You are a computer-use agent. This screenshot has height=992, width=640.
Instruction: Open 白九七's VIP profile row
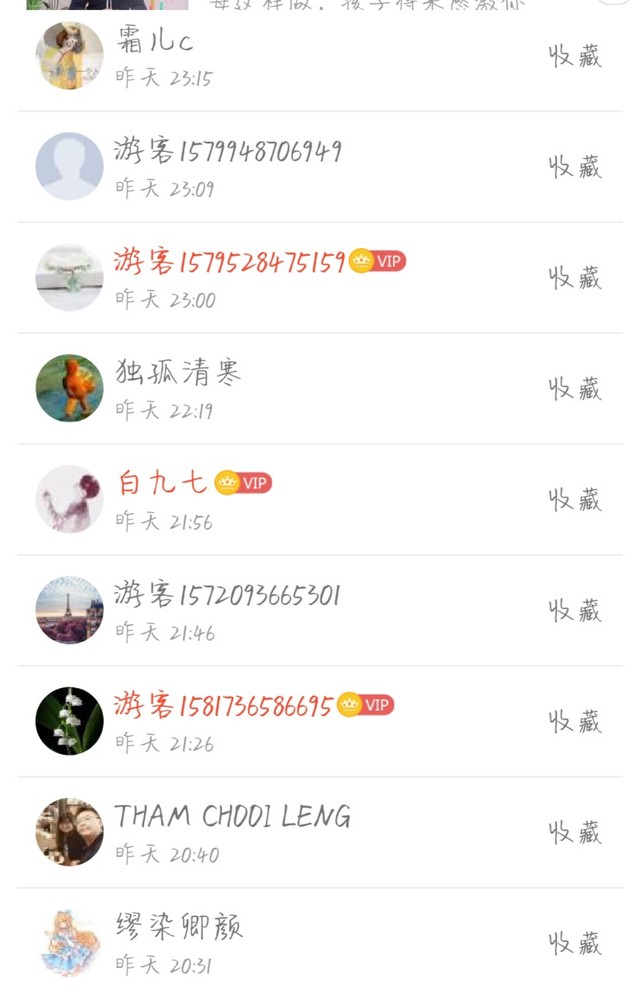(x=320, y=500)
